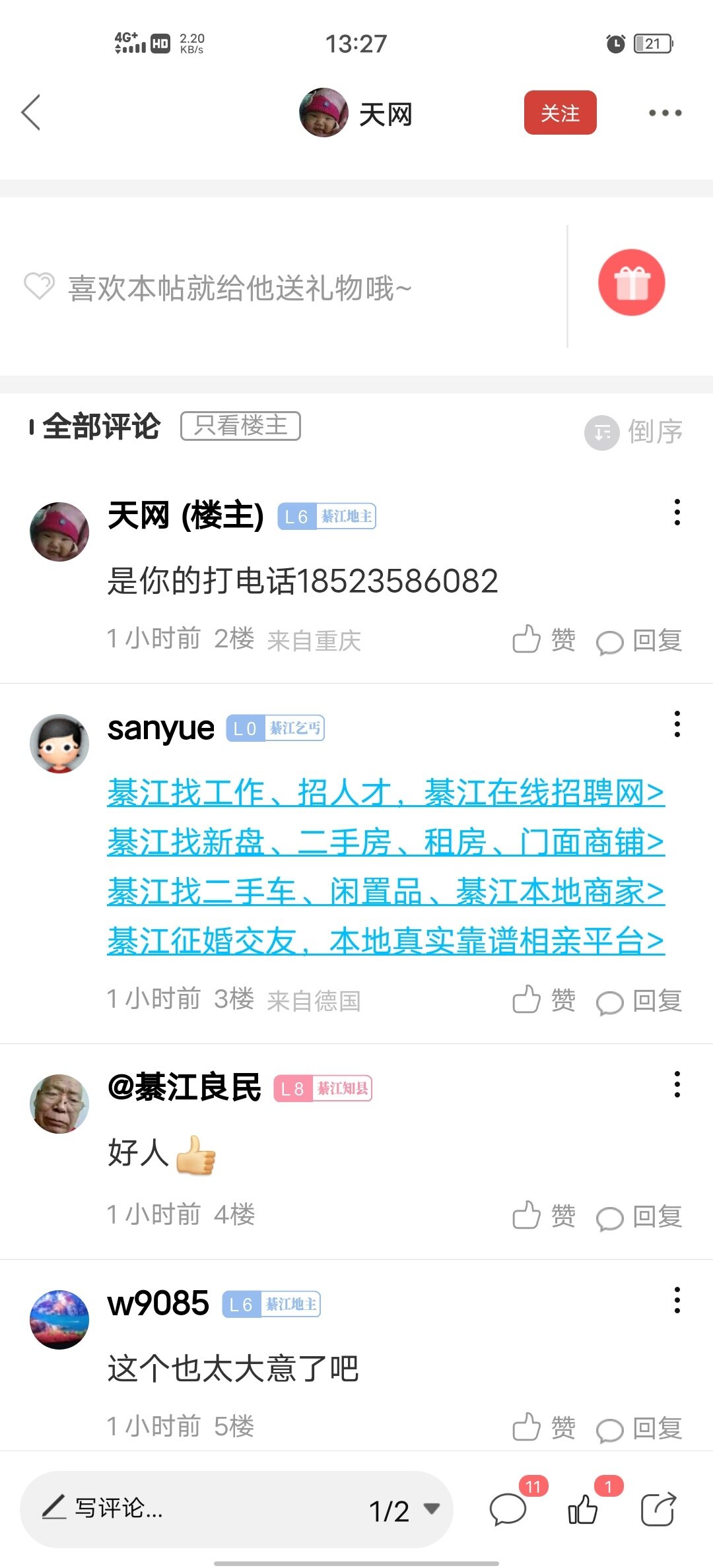Filter comments with 只看楼主
The width and height of the screenshot is (713, 1568).
[x=240, y=426]
